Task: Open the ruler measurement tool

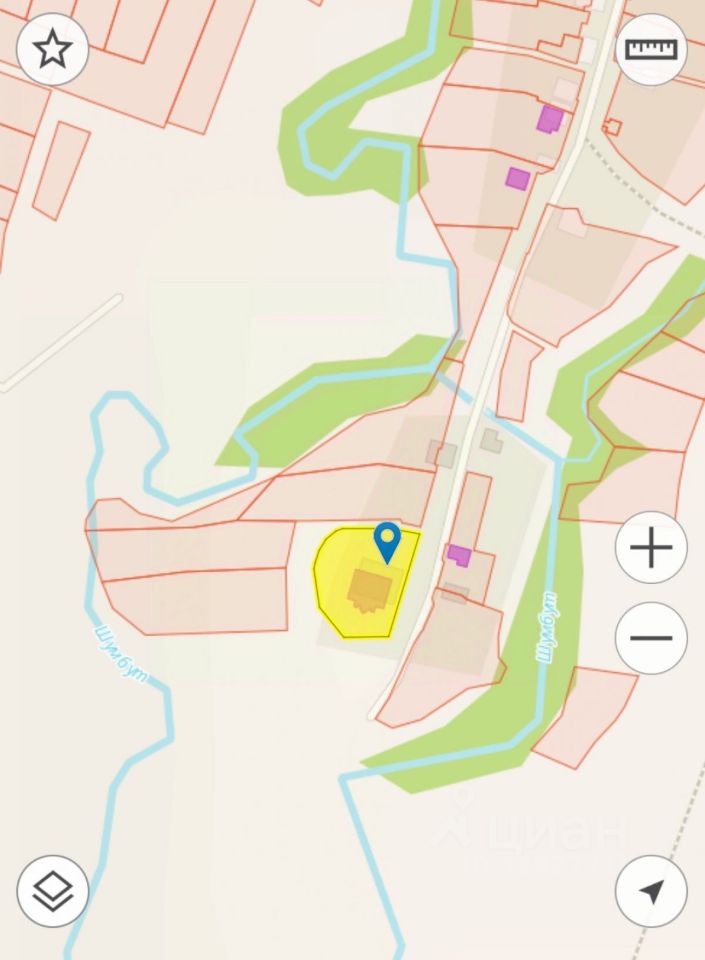Action: [x=651, y=49]
